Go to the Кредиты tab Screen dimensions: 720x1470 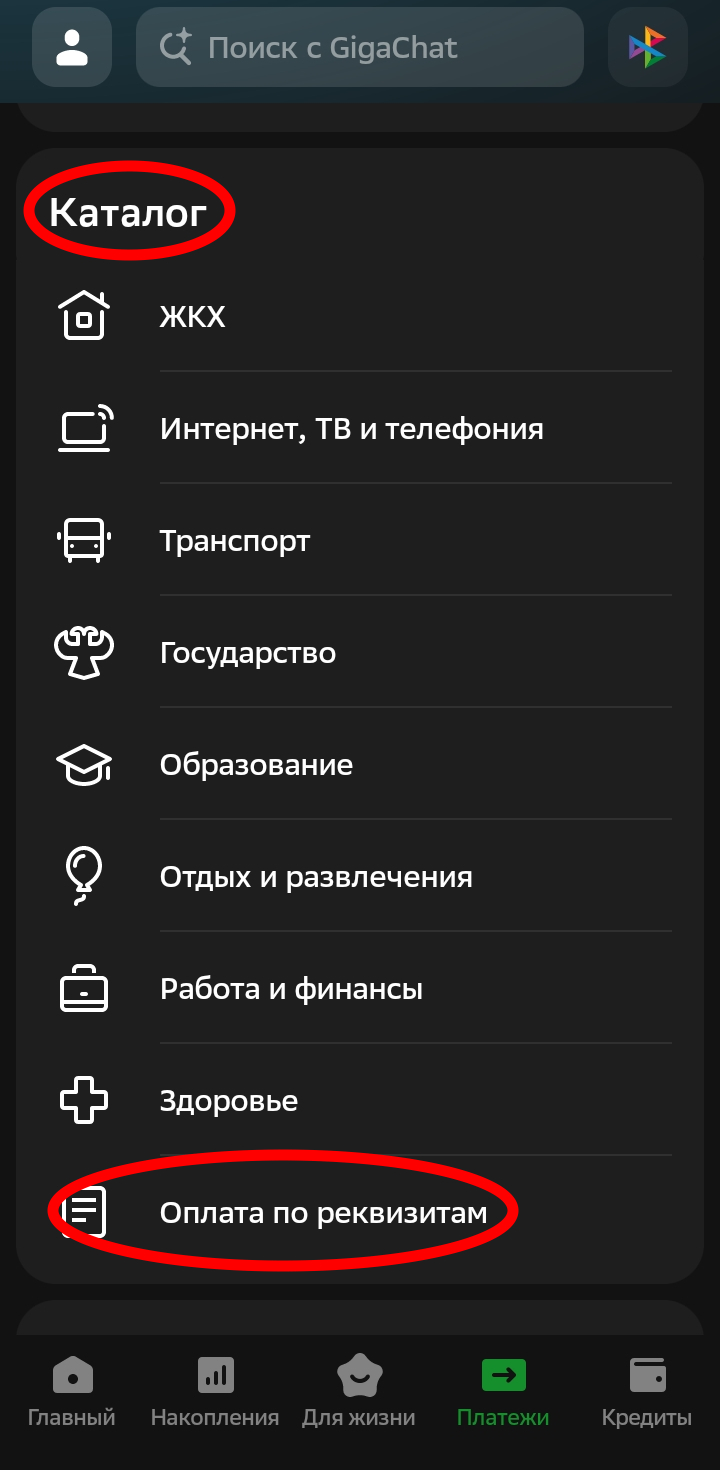[647, 1392]
